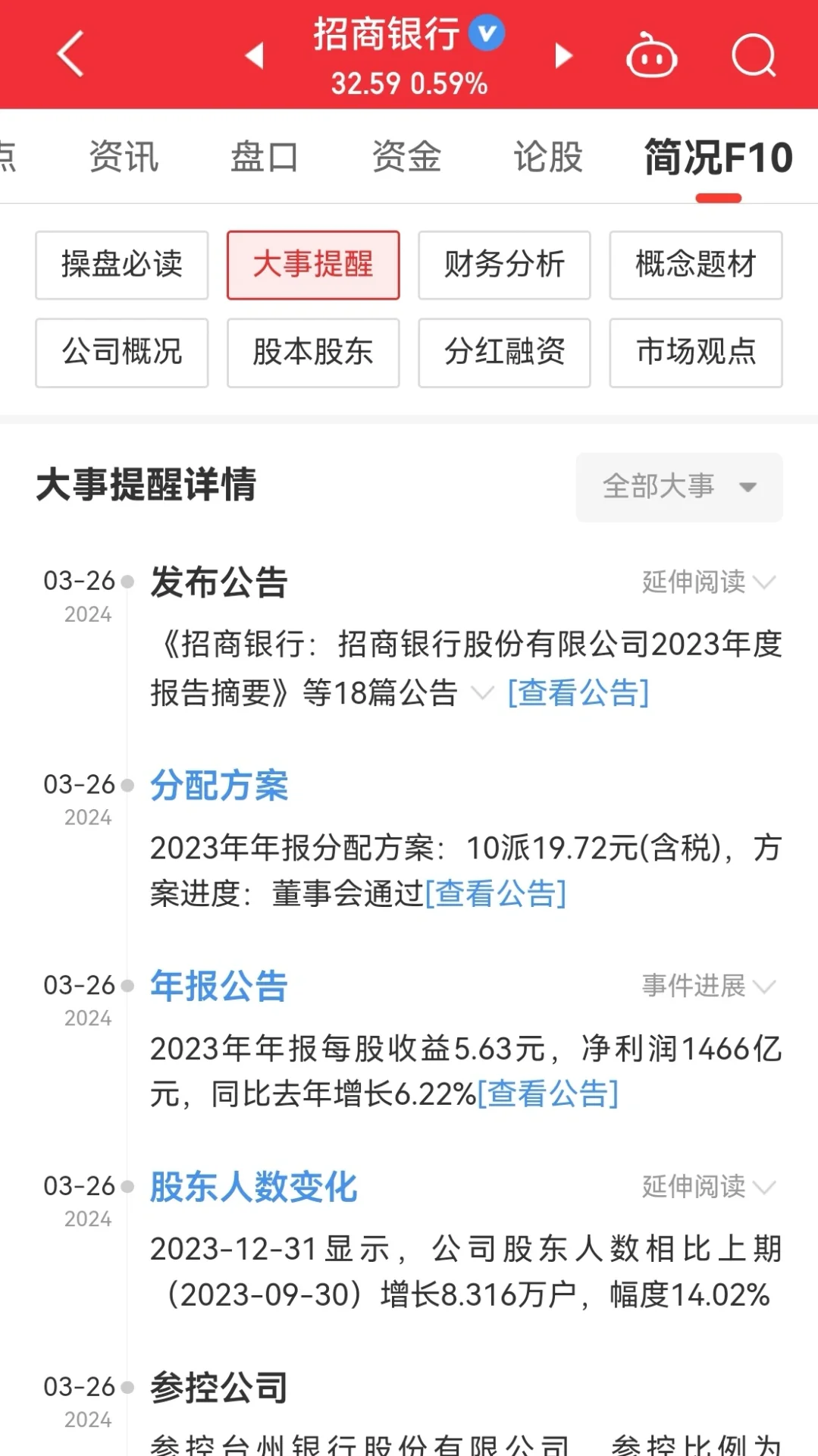Select the 市场观点 section
Viewport: 818px width, 1456px height.
(696, 352)
